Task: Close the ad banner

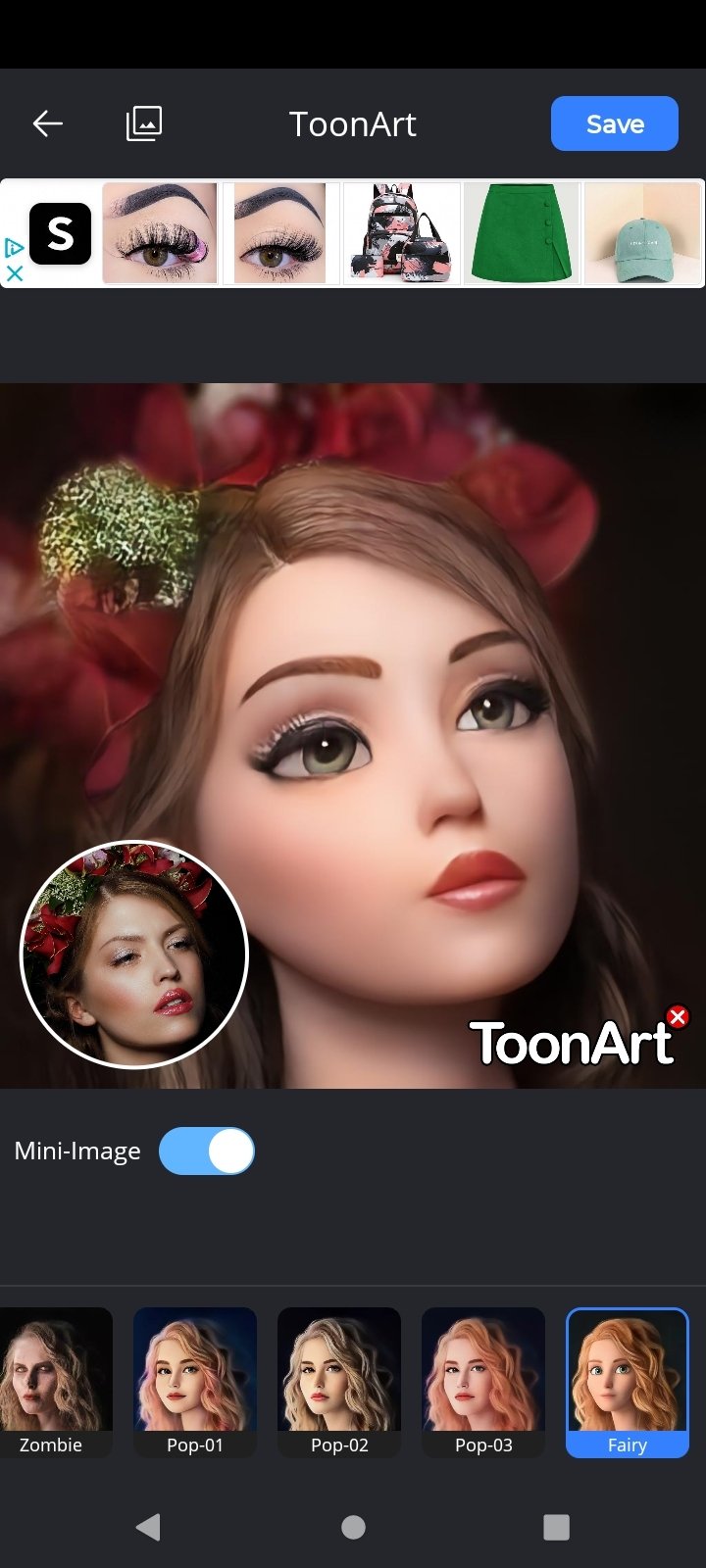Action: pos(14,273)
